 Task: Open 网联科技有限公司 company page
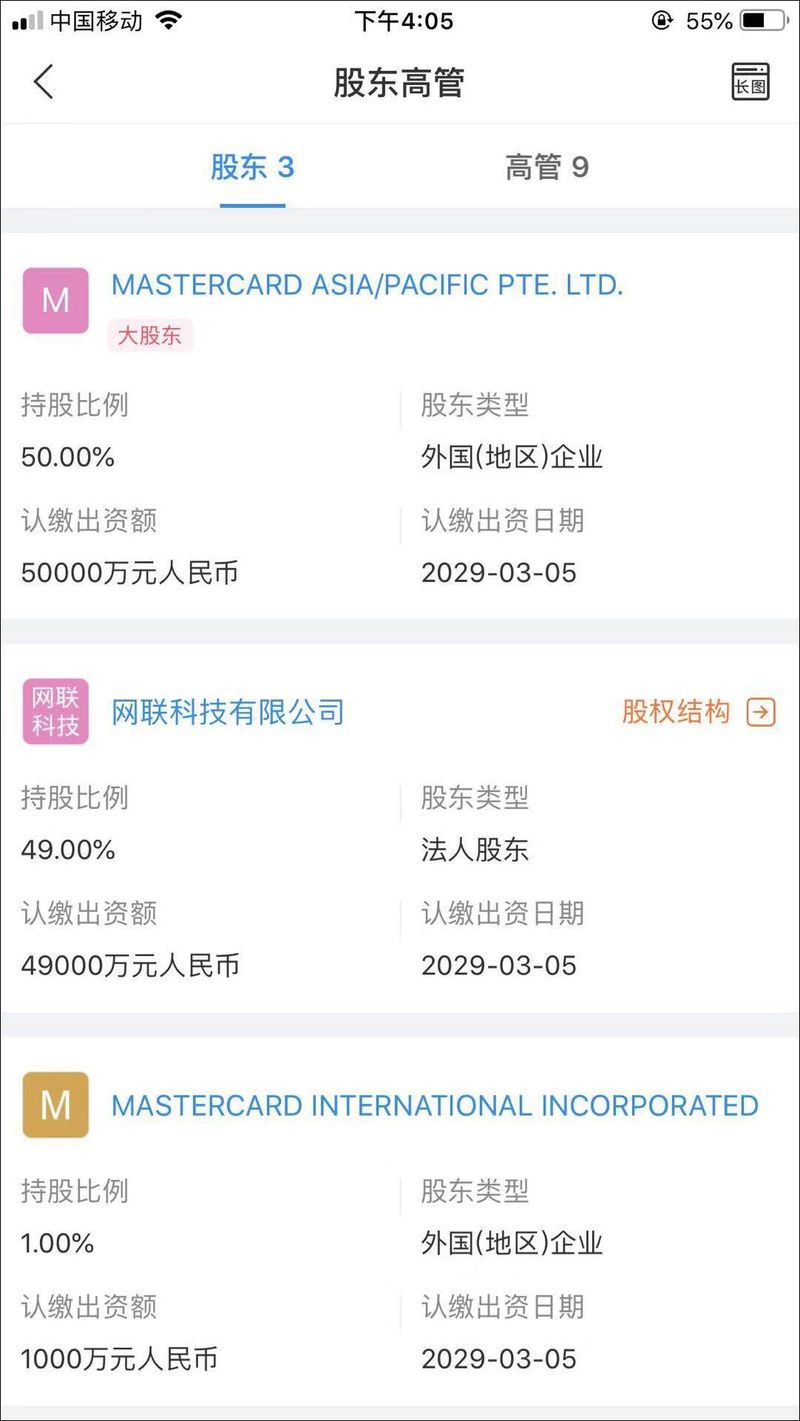(x=228, y=712)
